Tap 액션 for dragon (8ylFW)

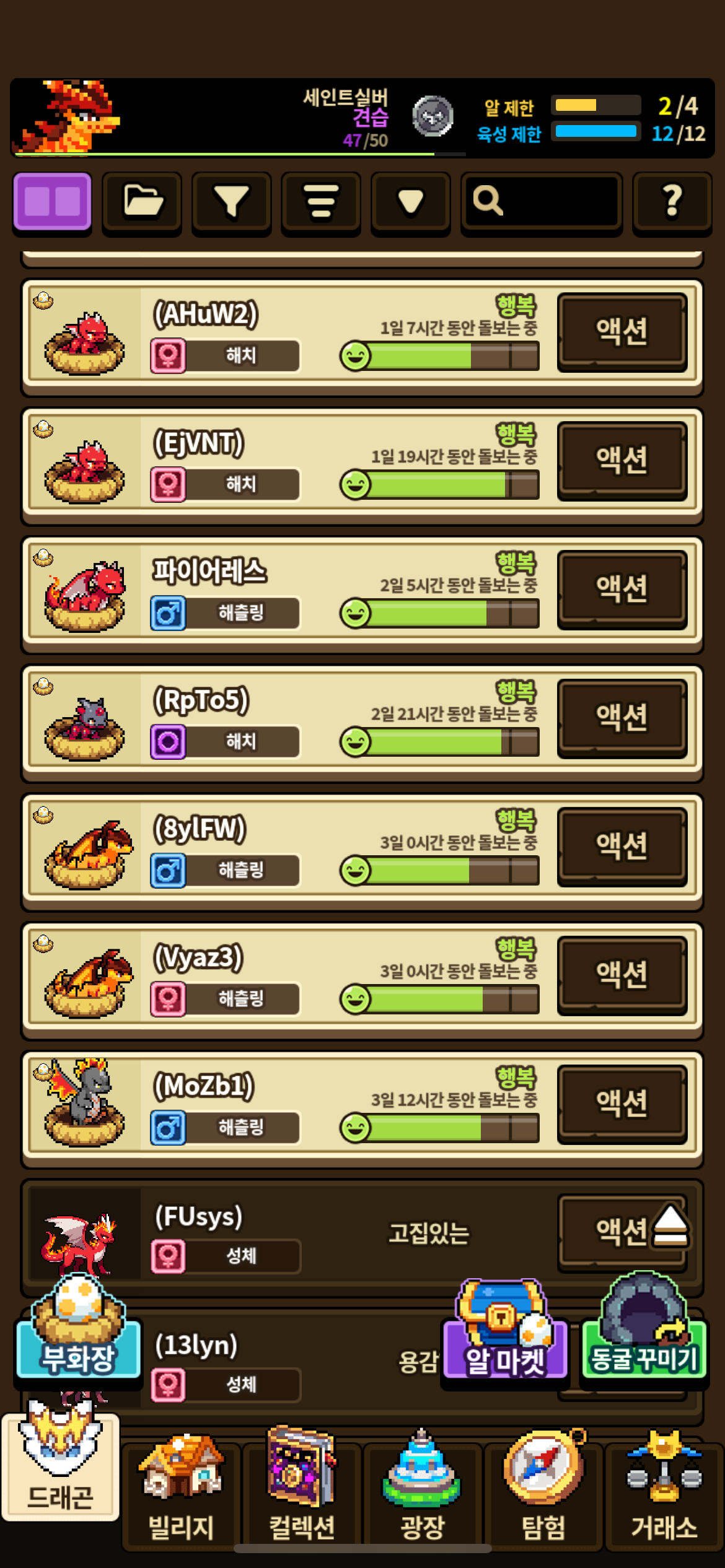pyautogui.click(x=622, y=847)
